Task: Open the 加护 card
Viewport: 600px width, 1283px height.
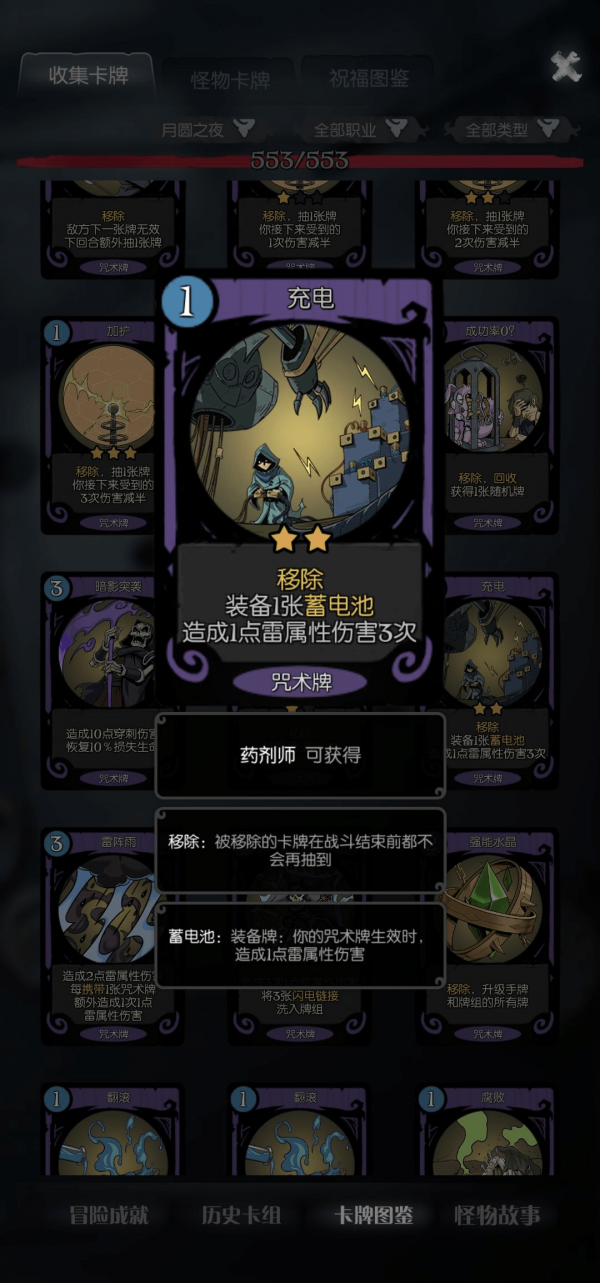Action: click(x=100, y=425)
